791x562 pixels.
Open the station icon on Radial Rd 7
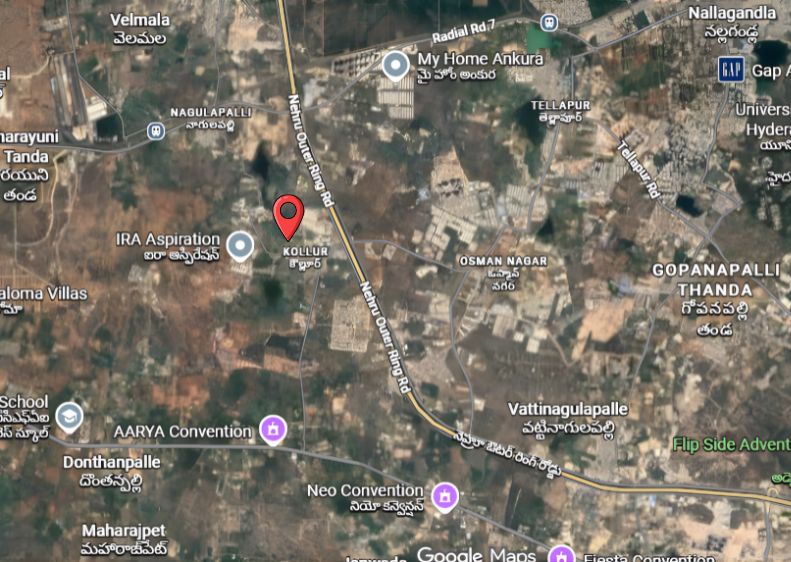tap(548, 21)
